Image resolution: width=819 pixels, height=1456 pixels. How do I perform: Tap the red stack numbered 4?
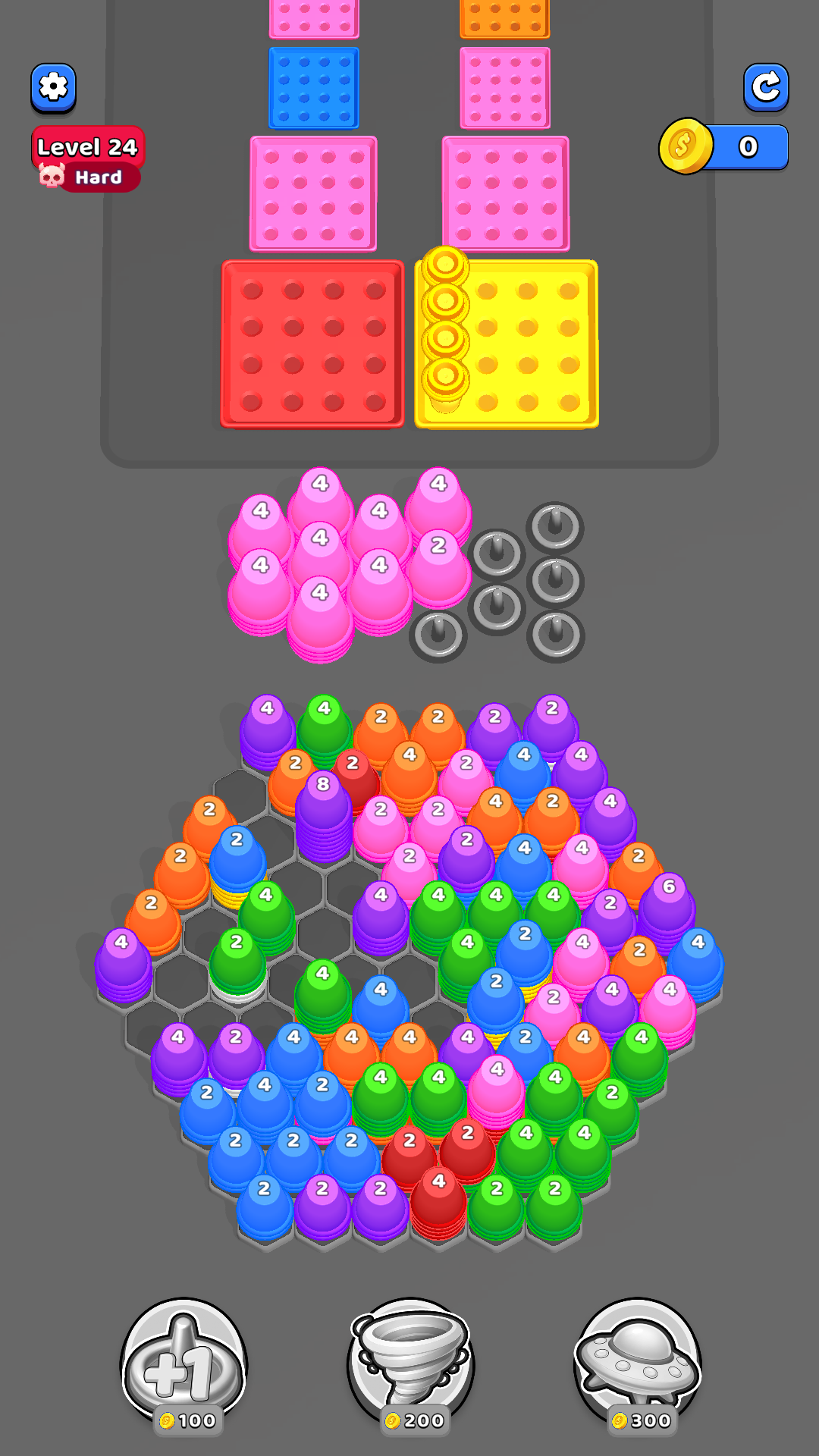coord(438,1202)
